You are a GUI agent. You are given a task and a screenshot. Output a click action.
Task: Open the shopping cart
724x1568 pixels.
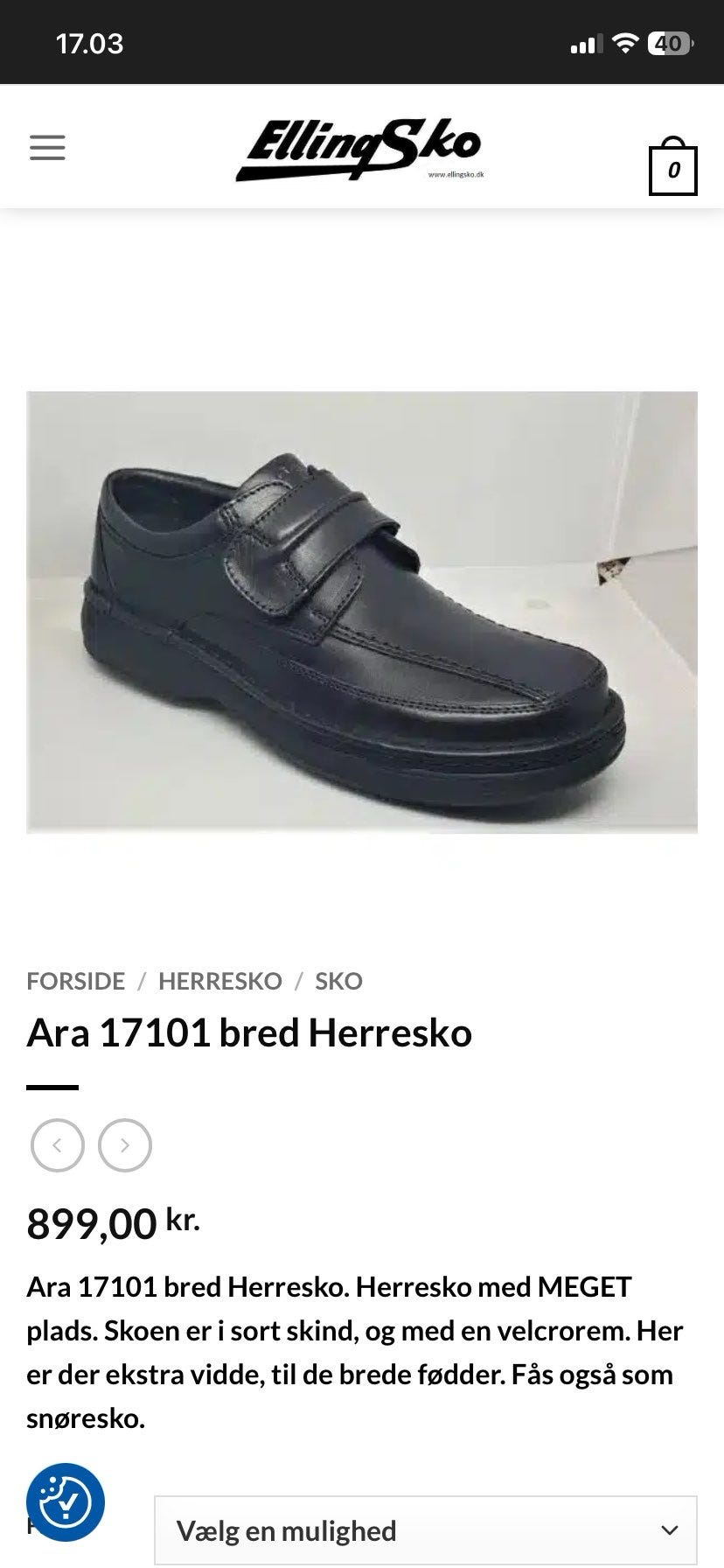pos(672,168)
